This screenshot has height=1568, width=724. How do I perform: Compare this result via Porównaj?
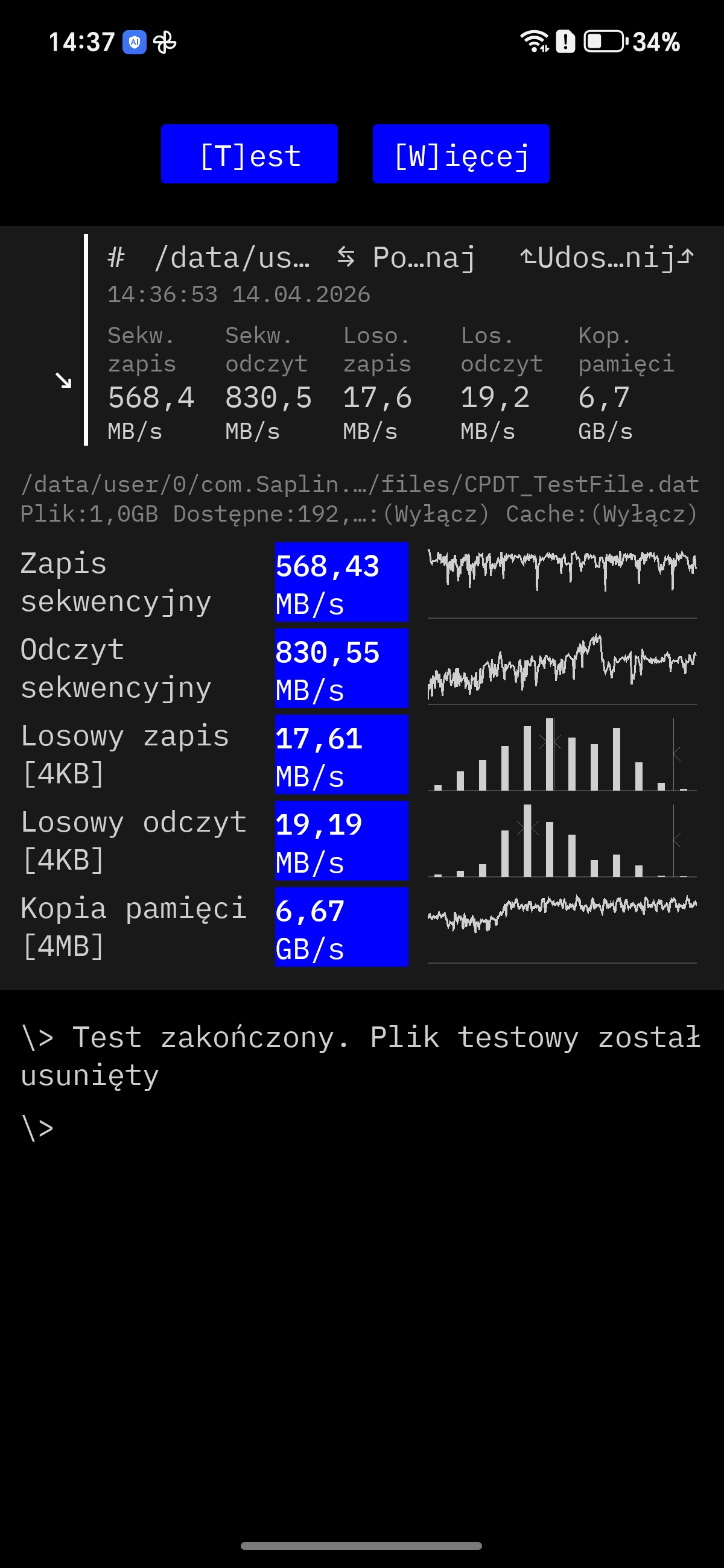pos(407,258)
